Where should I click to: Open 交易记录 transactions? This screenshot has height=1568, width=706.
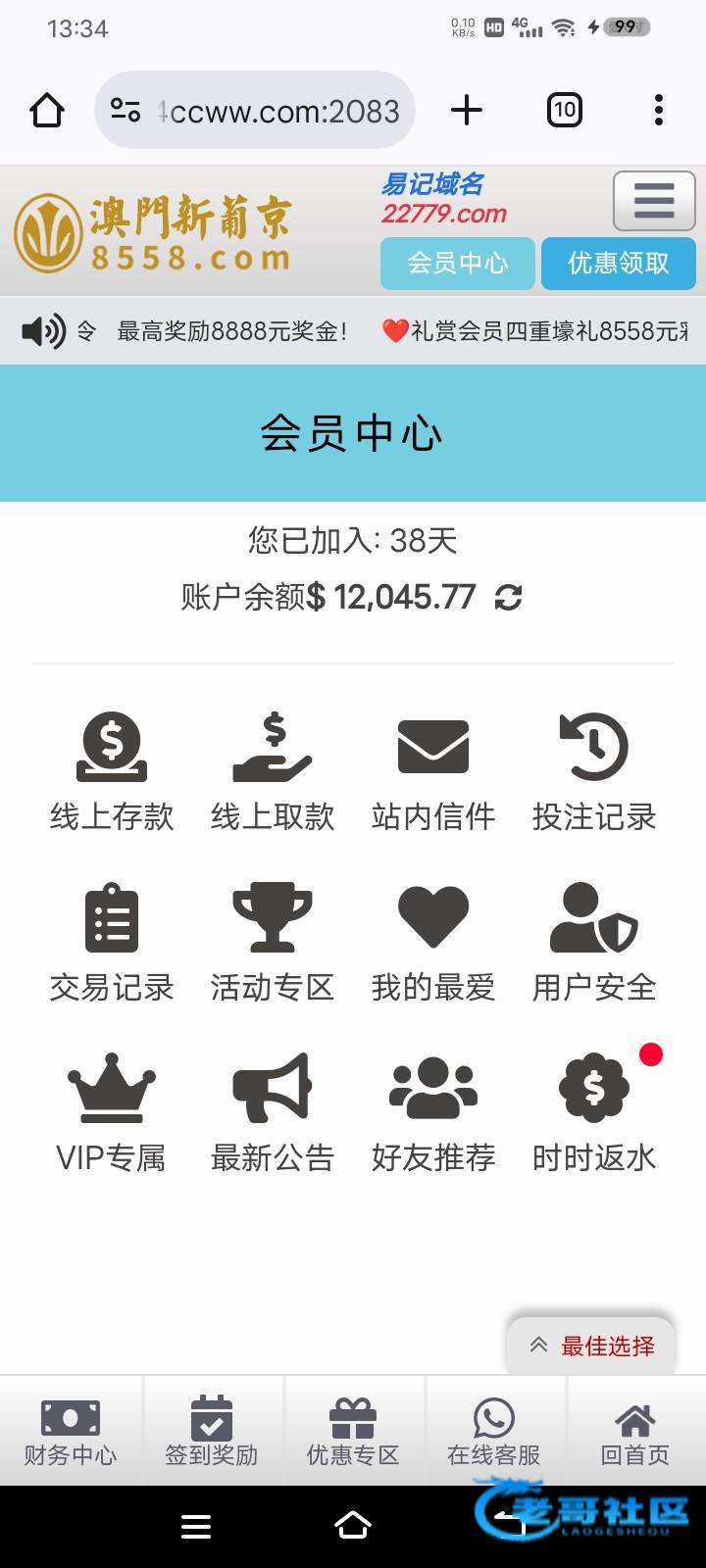click(112, 943)
